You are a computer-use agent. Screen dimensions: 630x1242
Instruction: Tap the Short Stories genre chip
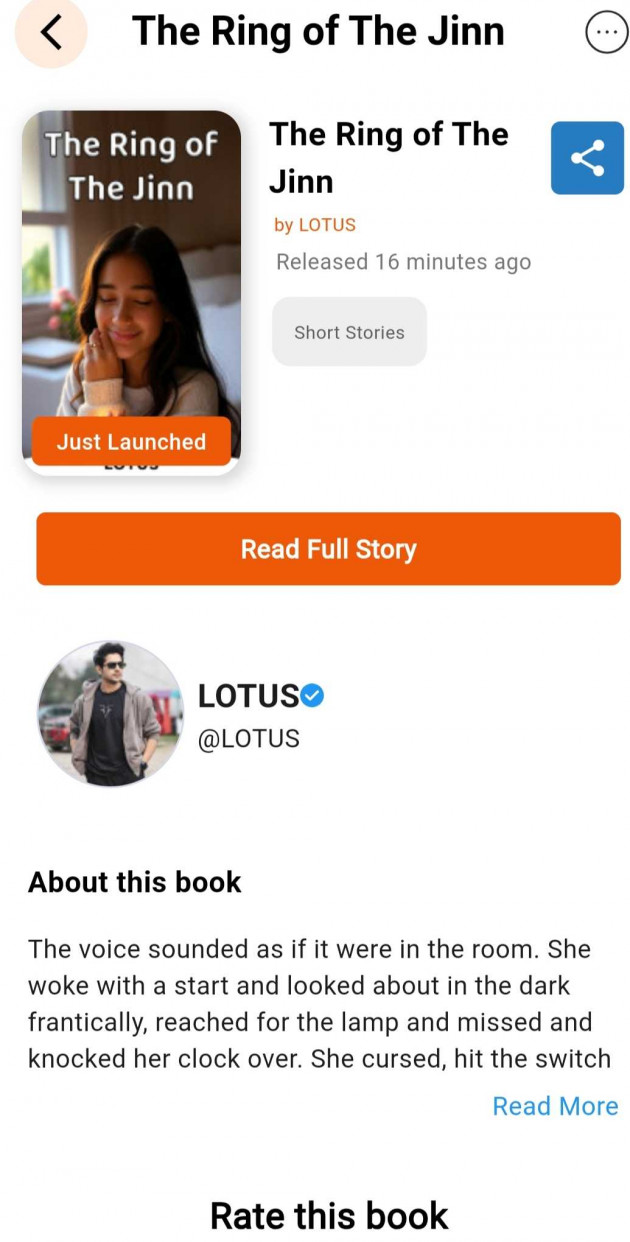click(x=349, y=332)
